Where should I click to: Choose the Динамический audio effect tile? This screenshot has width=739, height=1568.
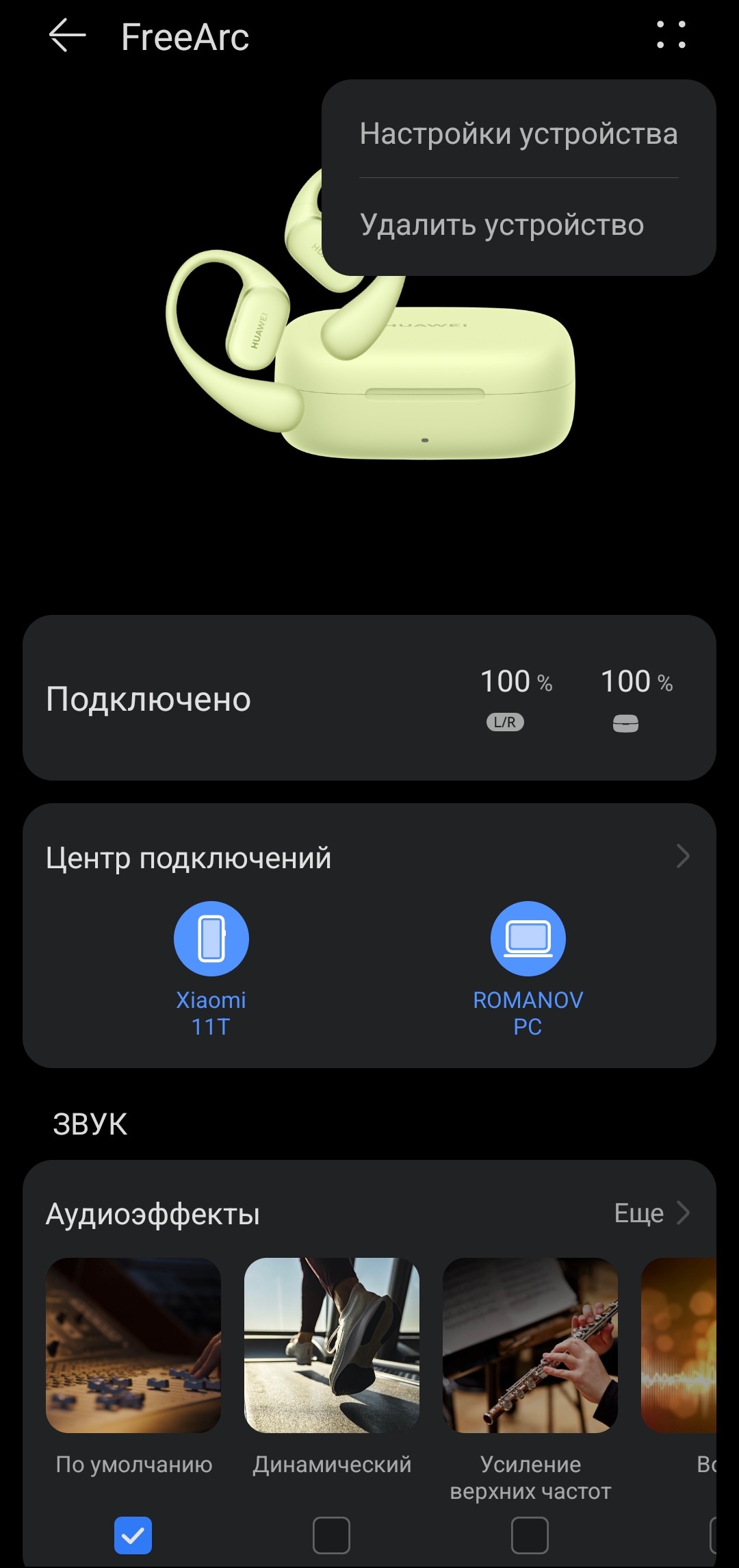(332, 1345)
